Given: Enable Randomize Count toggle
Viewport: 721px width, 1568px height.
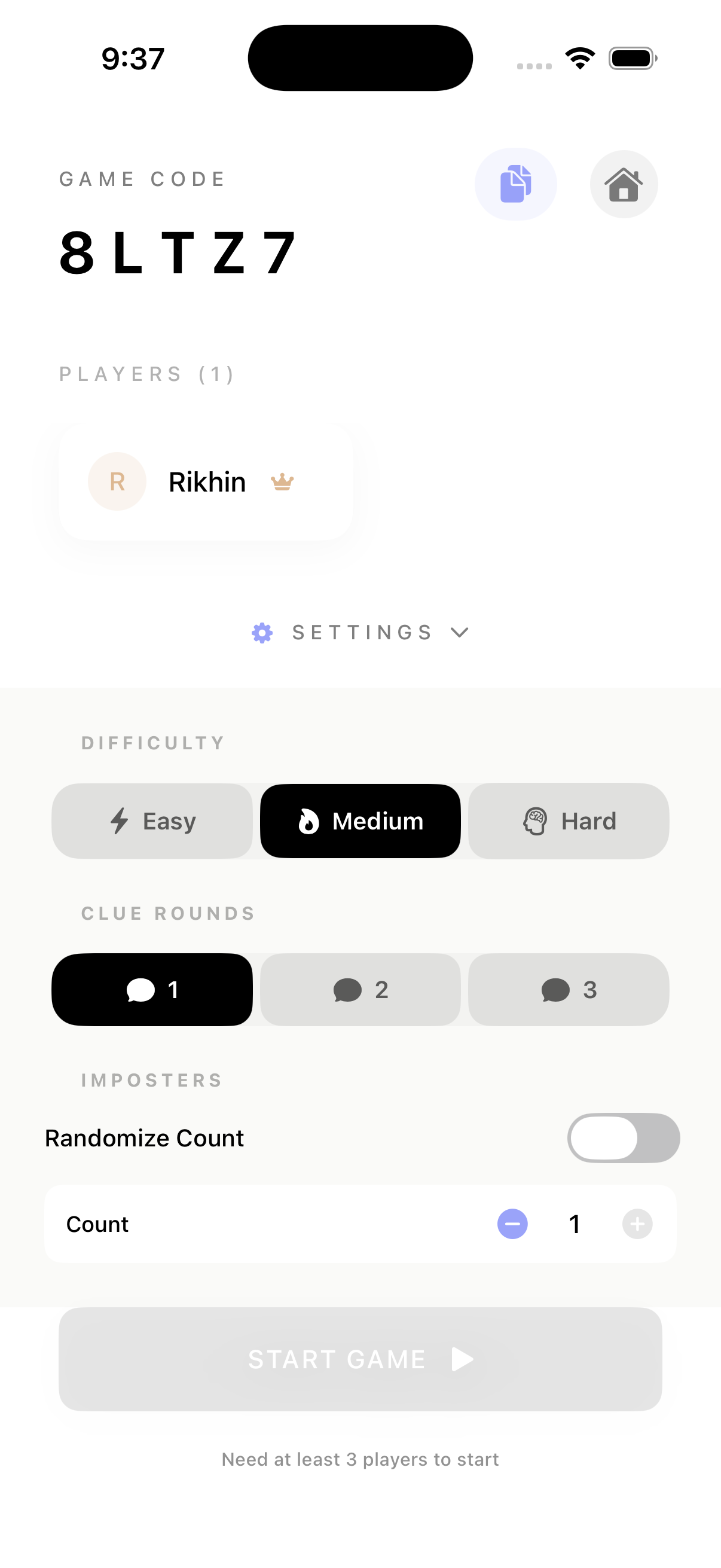Looking at the screenshot, I should tap(623, 1137).
